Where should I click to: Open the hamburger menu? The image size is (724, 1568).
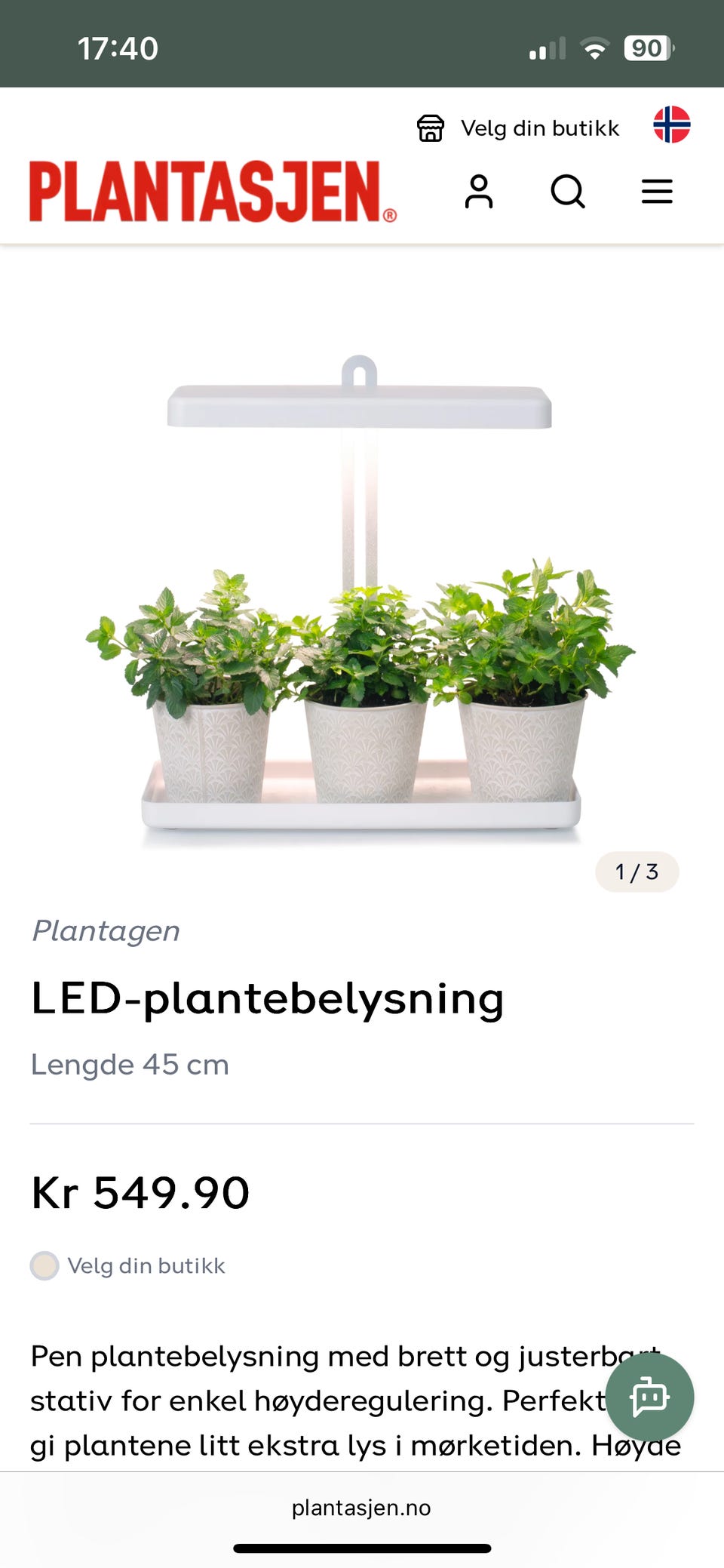tap(657, 192)
